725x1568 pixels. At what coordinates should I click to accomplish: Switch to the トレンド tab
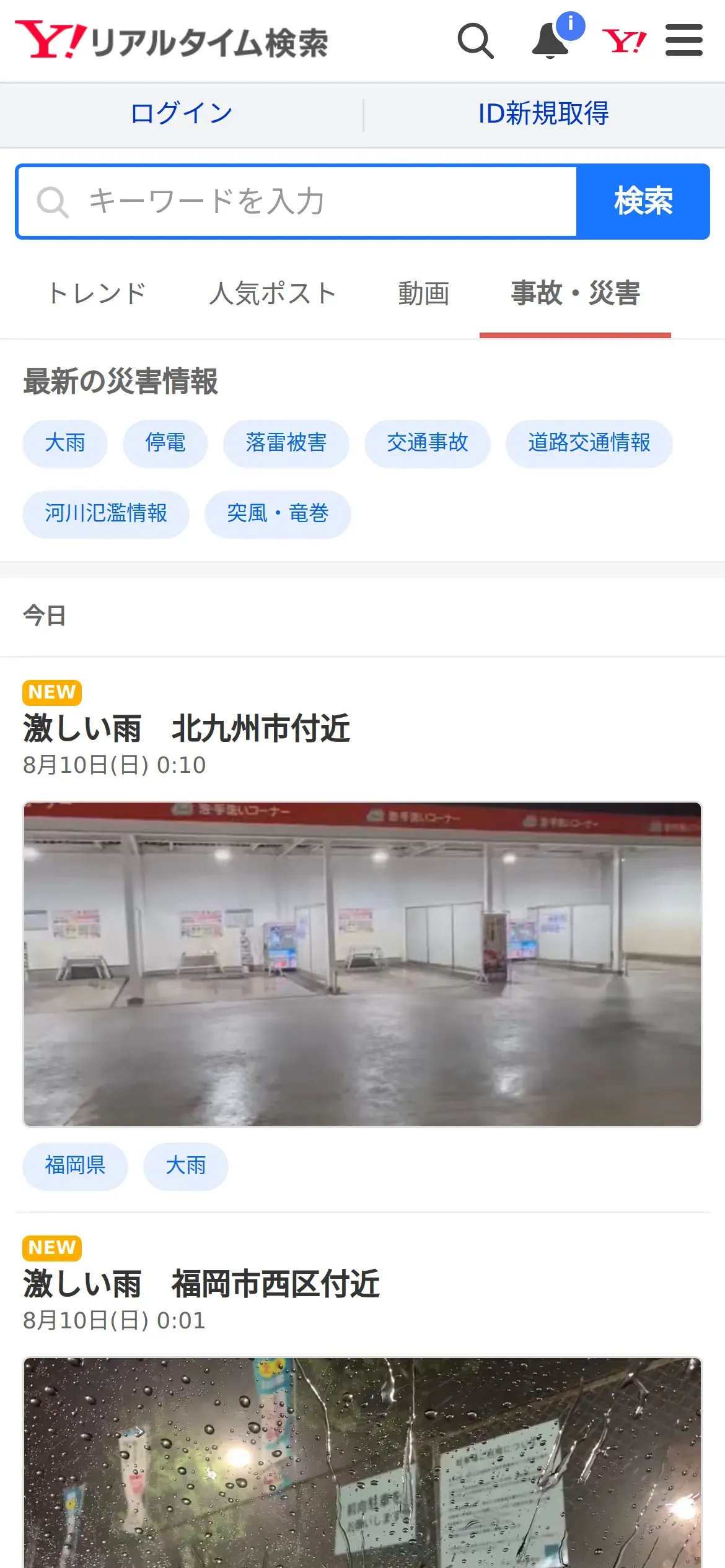[97, 294]
